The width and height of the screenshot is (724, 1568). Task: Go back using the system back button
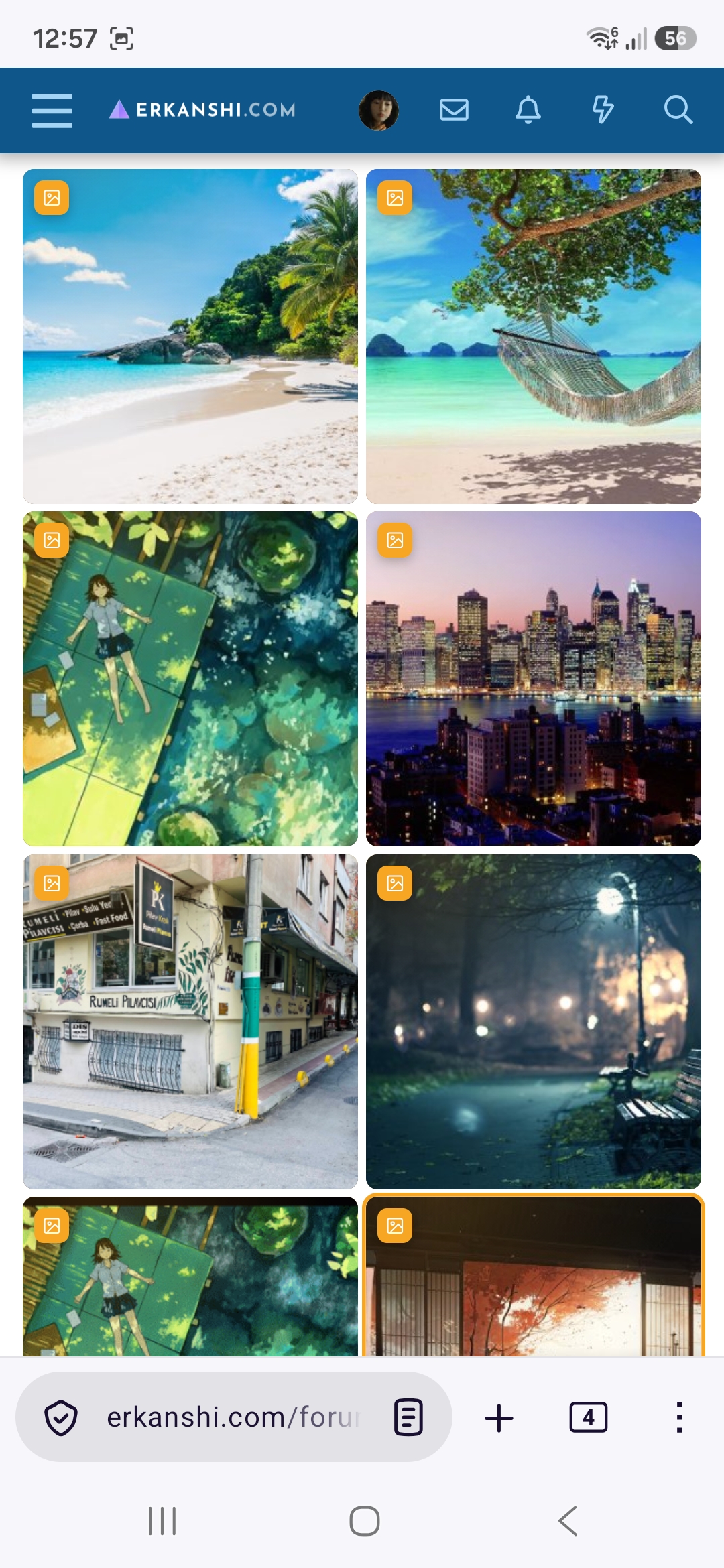568,1521
